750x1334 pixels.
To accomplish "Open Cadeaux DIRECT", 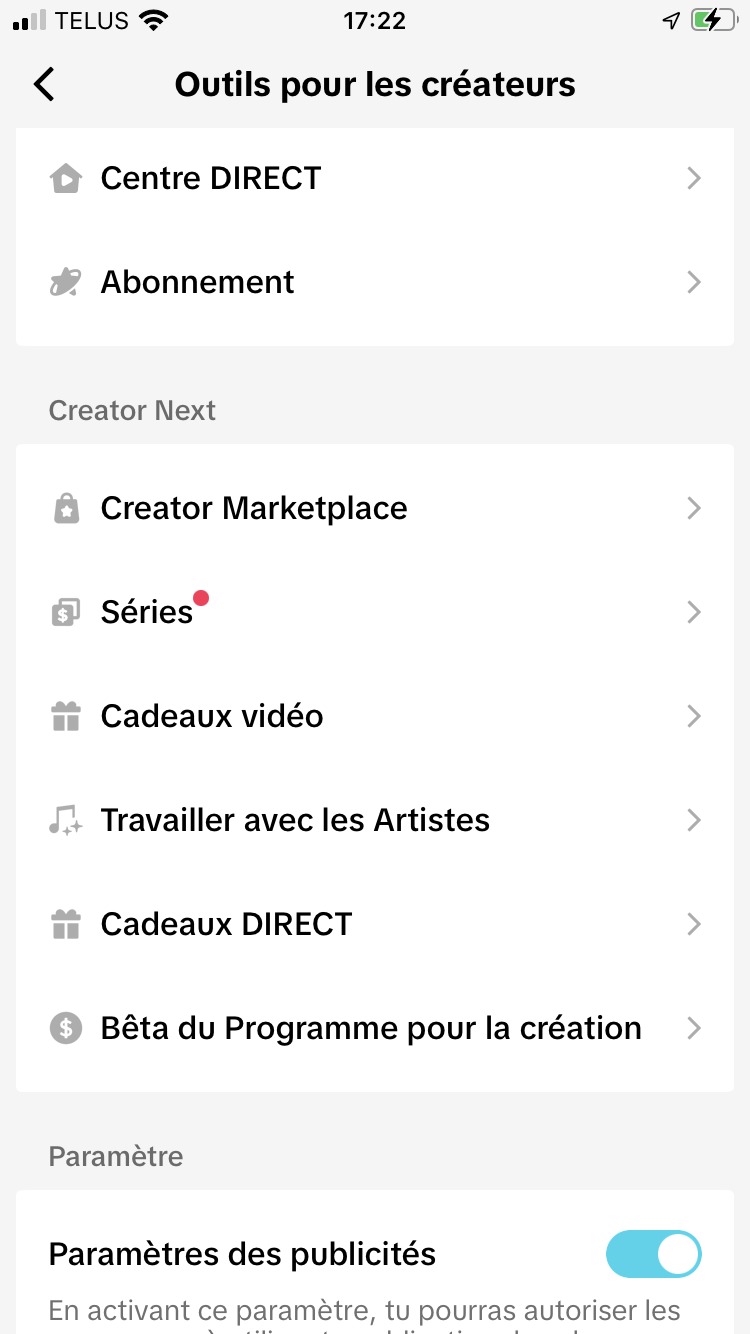I will click(375, 924).
